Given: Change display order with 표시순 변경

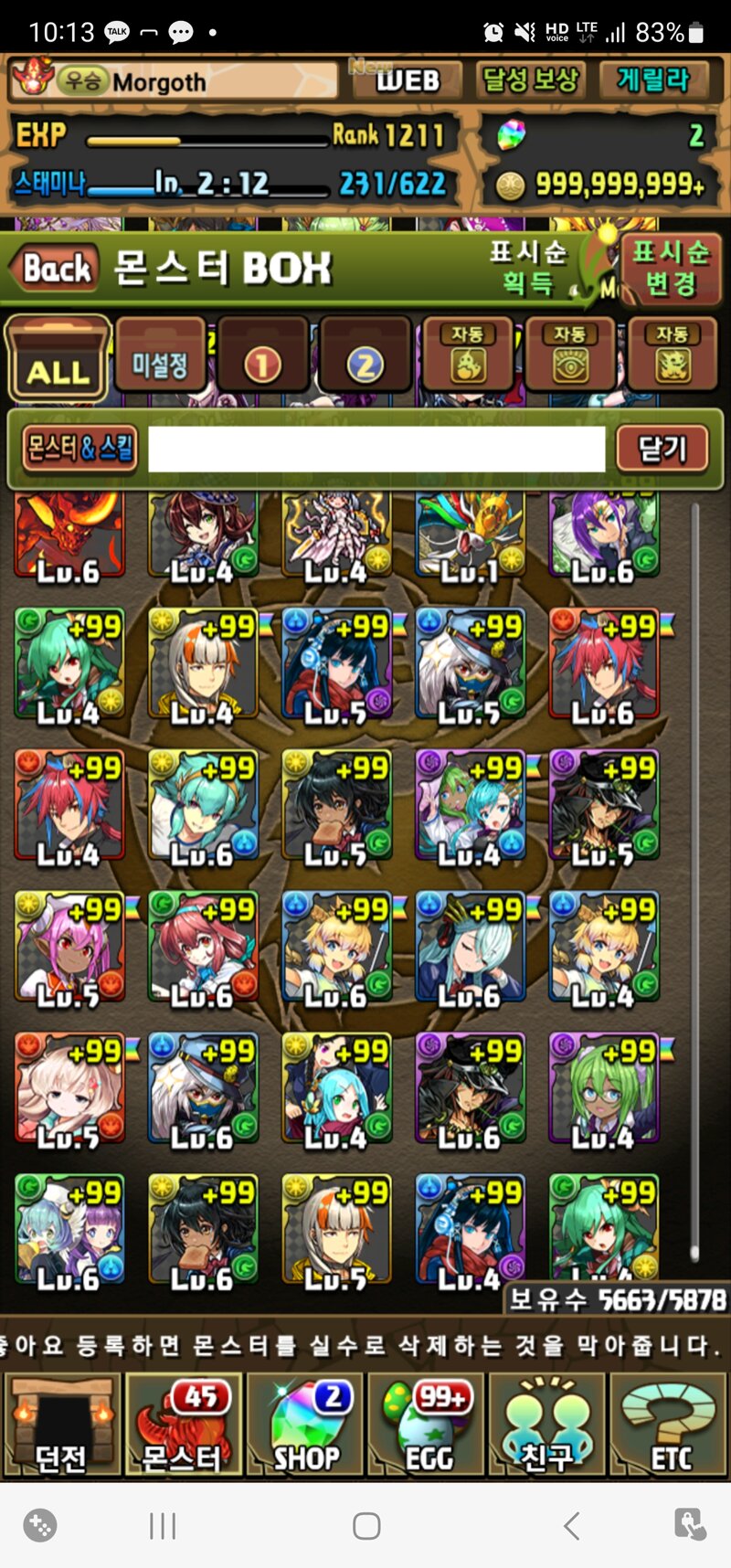Looking at the screenshot, I should pos(671,268).
